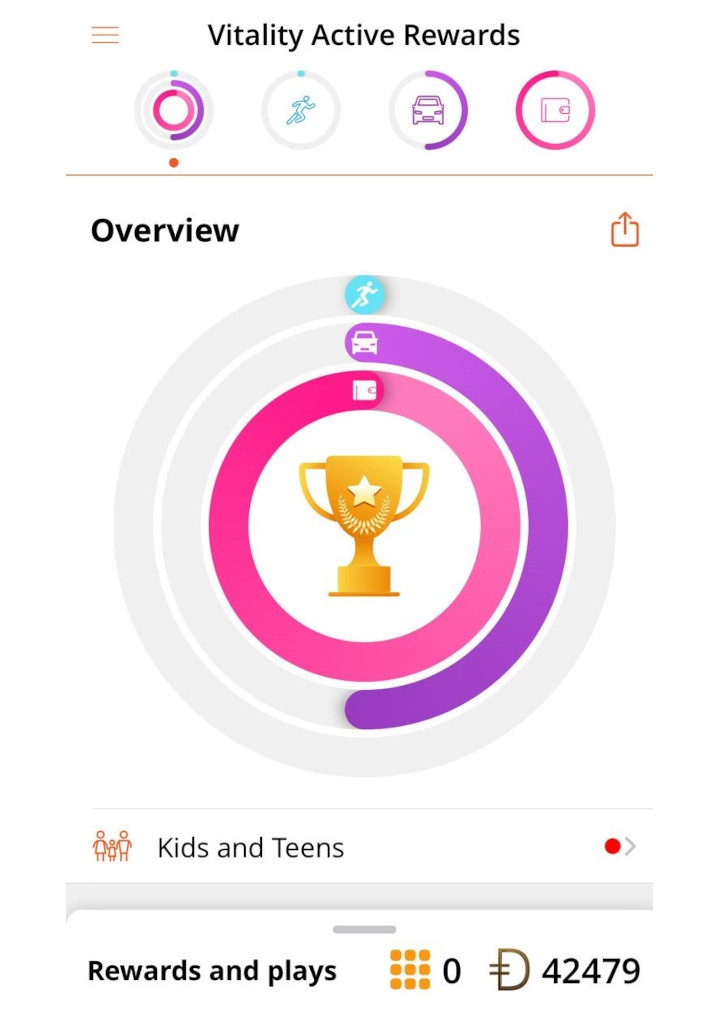The image size is (719, 1015).
Task: Tap the wallet icon on pink ring
Action: pyautogui.click(x=365, y=390)
